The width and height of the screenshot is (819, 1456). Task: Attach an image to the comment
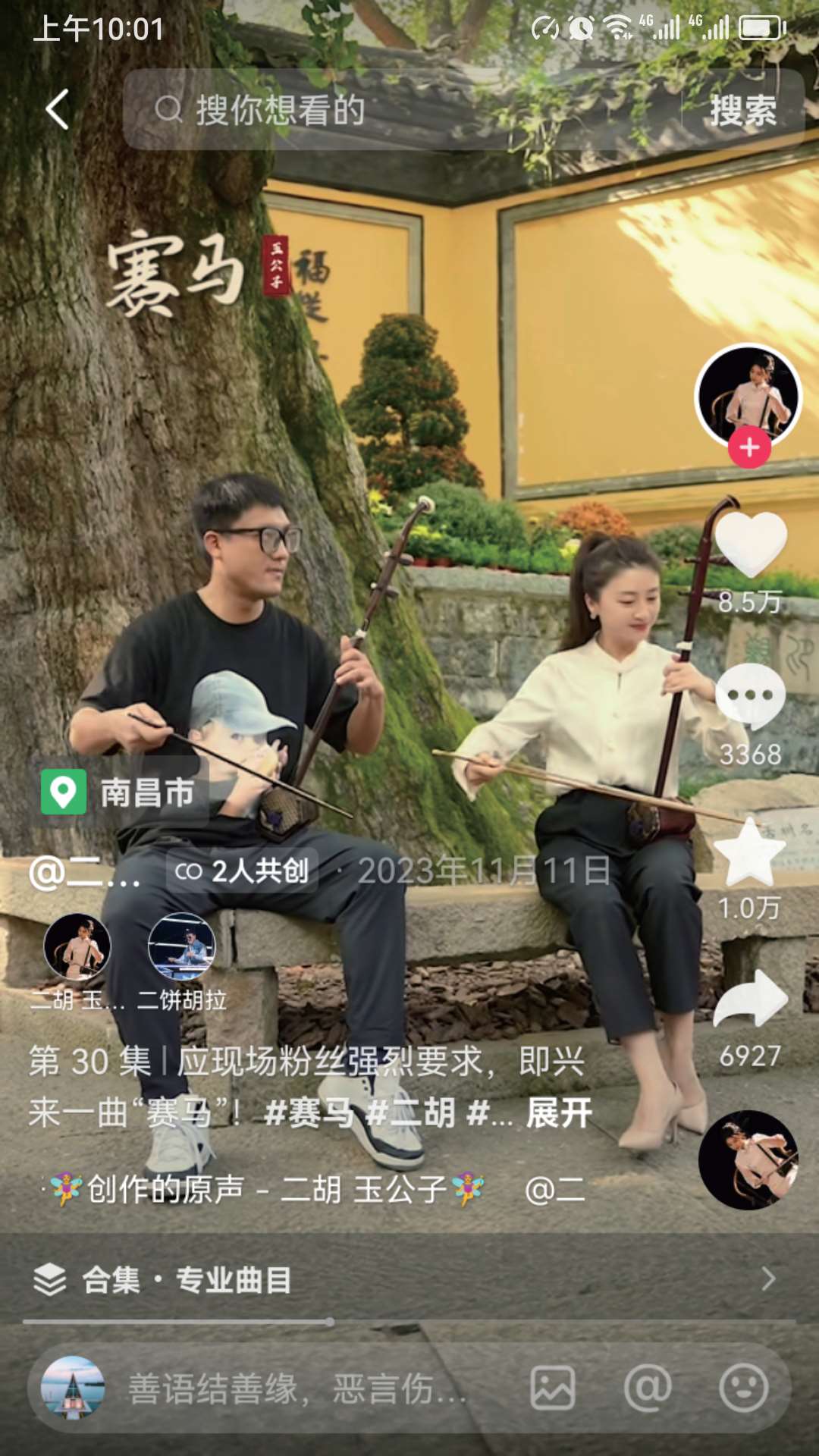(552, 1389)
